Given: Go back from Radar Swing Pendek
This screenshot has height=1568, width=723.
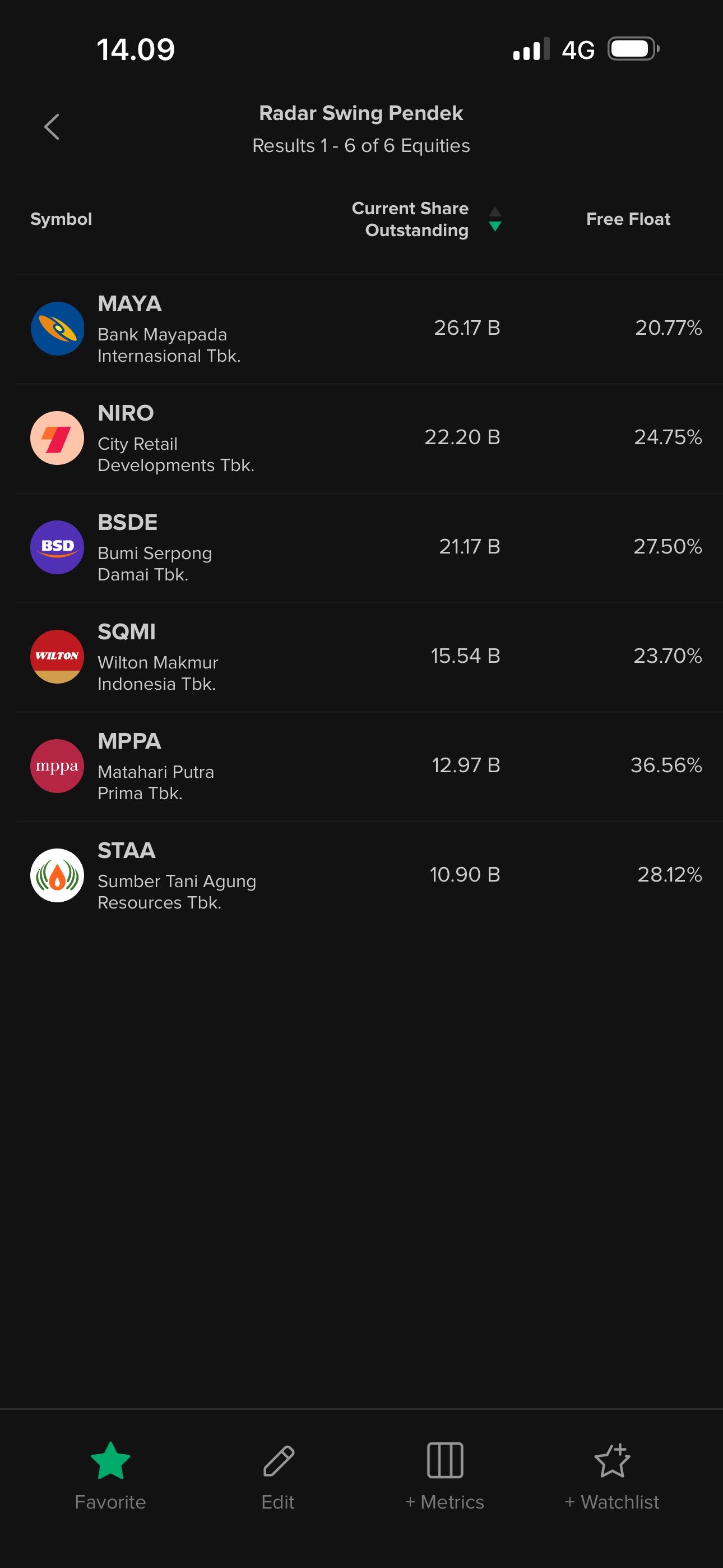Looking at the screenshot, I should pyautogui.click(x=52, y=127).
